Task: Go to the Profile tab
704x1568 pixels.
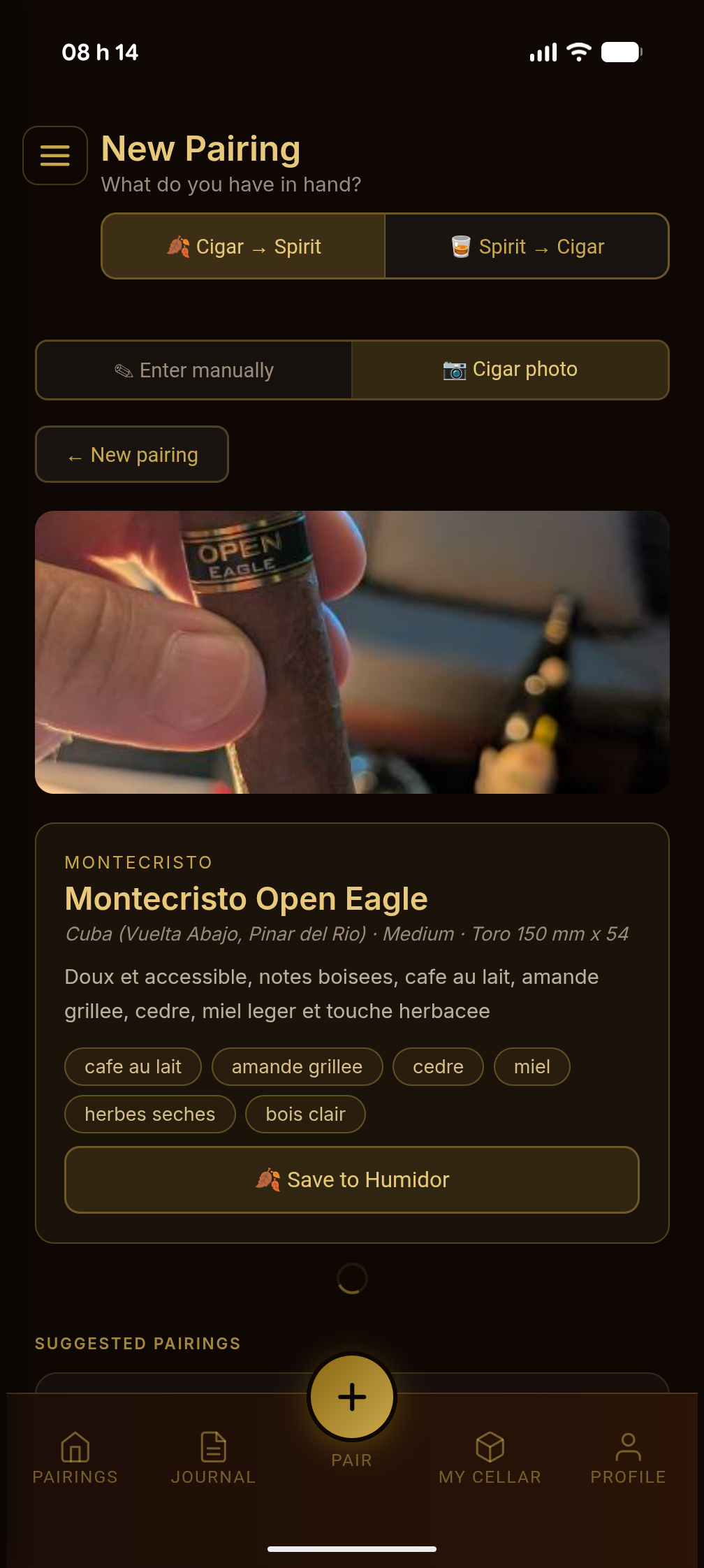Action: point(628,1458)
